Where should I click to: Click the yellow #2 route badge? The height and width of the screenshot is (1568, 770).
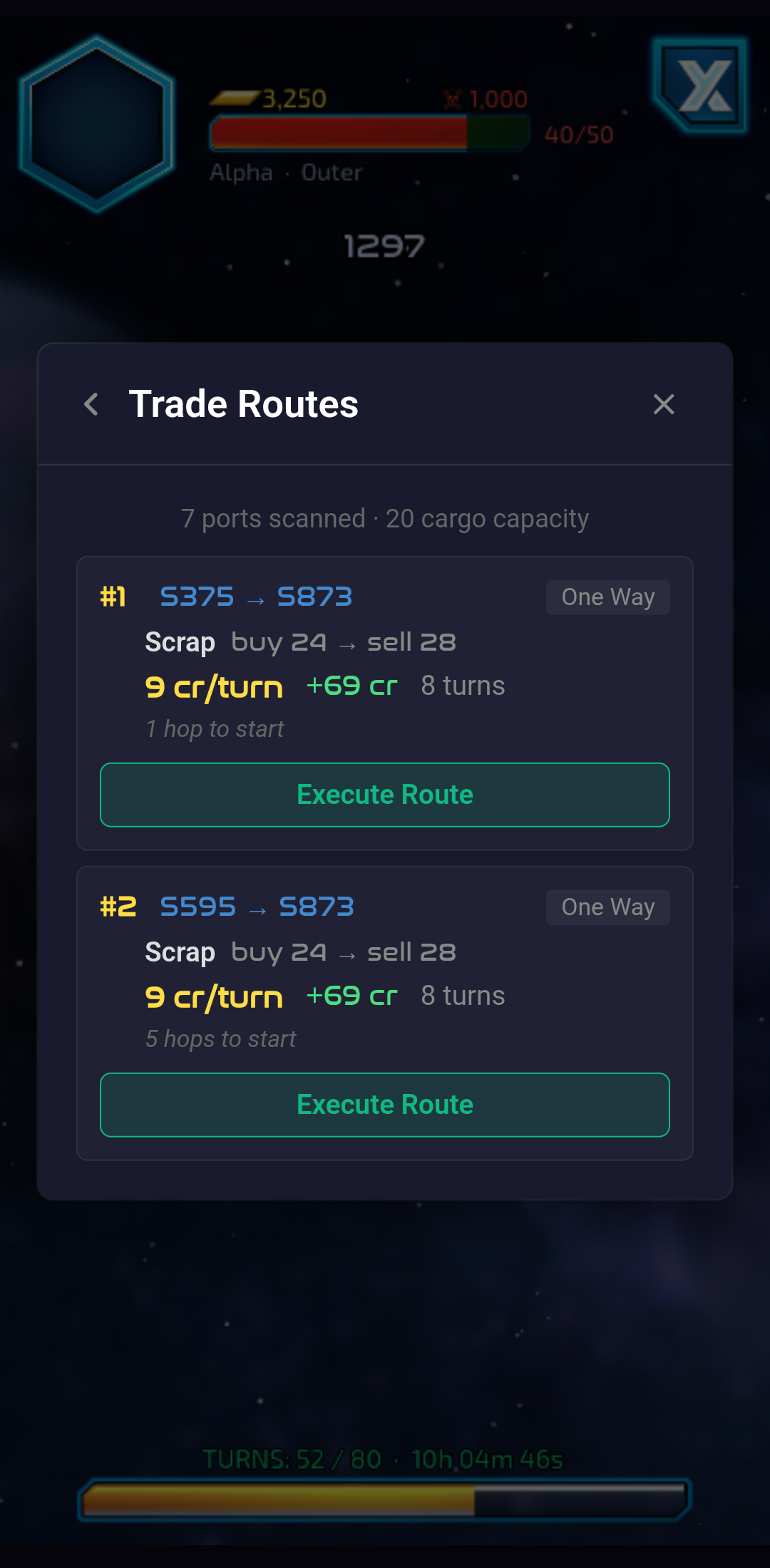click(x=118, y=907)
